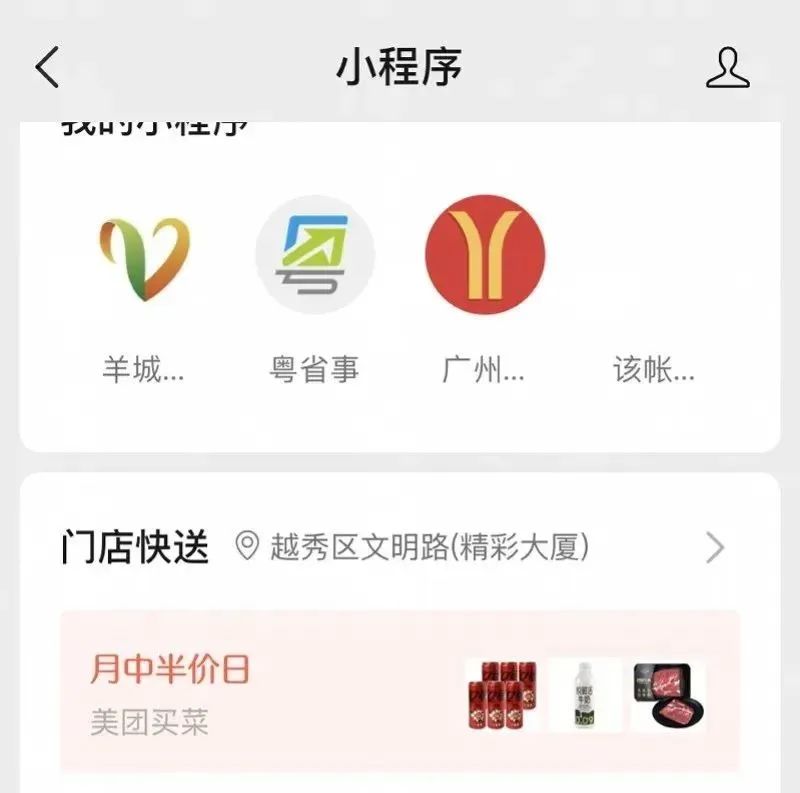
Task: Open the profile icon in the header
Action: tap(727, 67)
